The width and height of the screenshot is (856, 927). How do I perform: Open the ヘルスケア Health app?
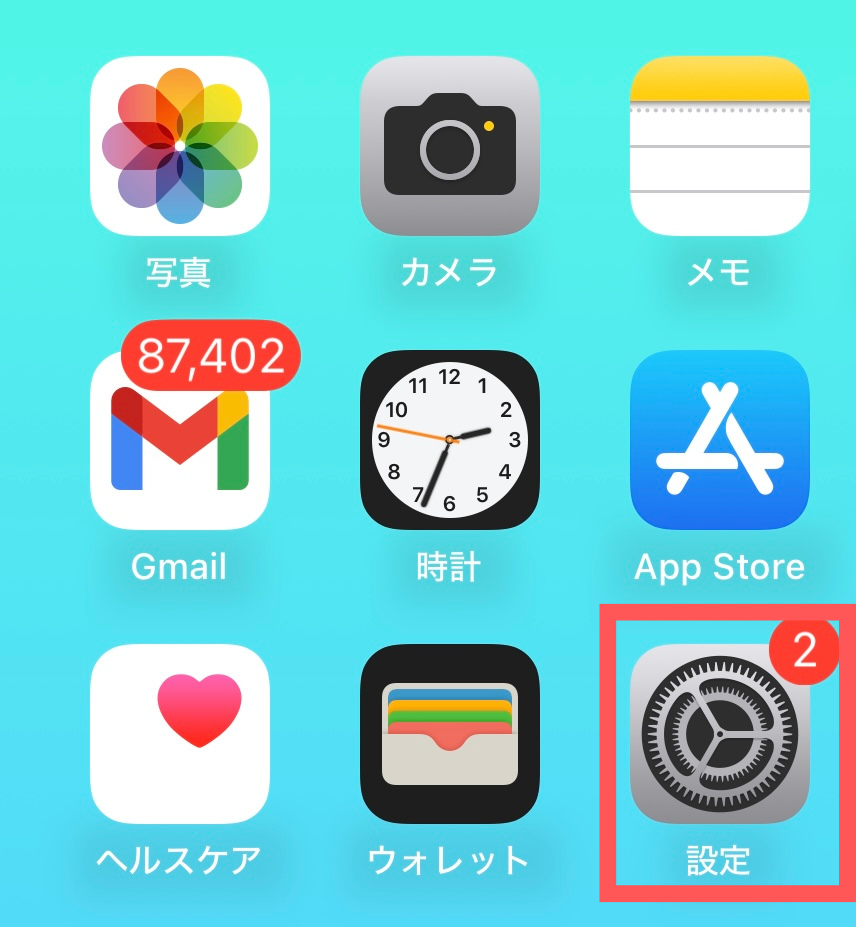tap(179, 734)
